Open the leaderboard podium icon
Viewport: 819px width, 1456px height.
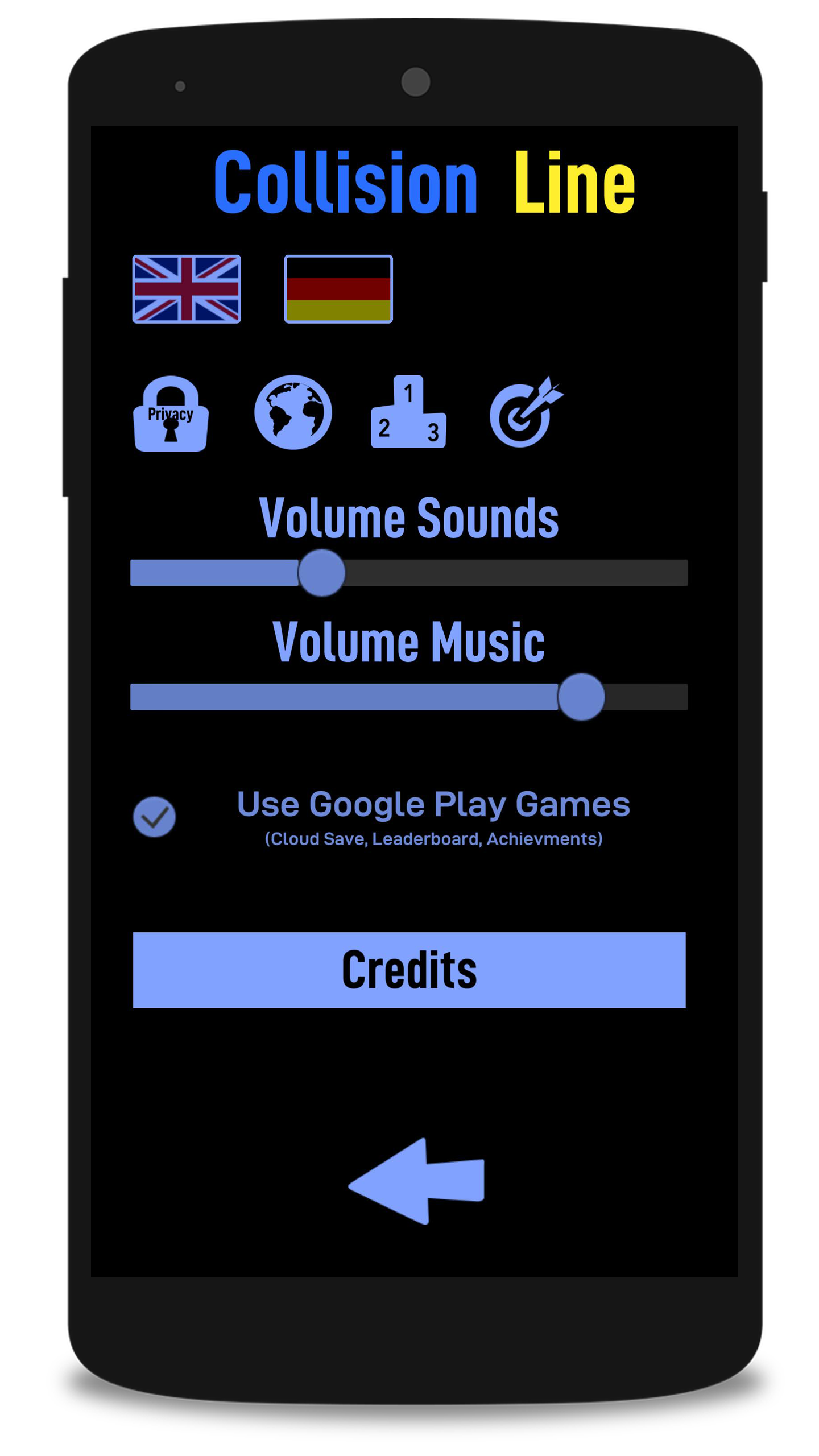click(408, 411)
